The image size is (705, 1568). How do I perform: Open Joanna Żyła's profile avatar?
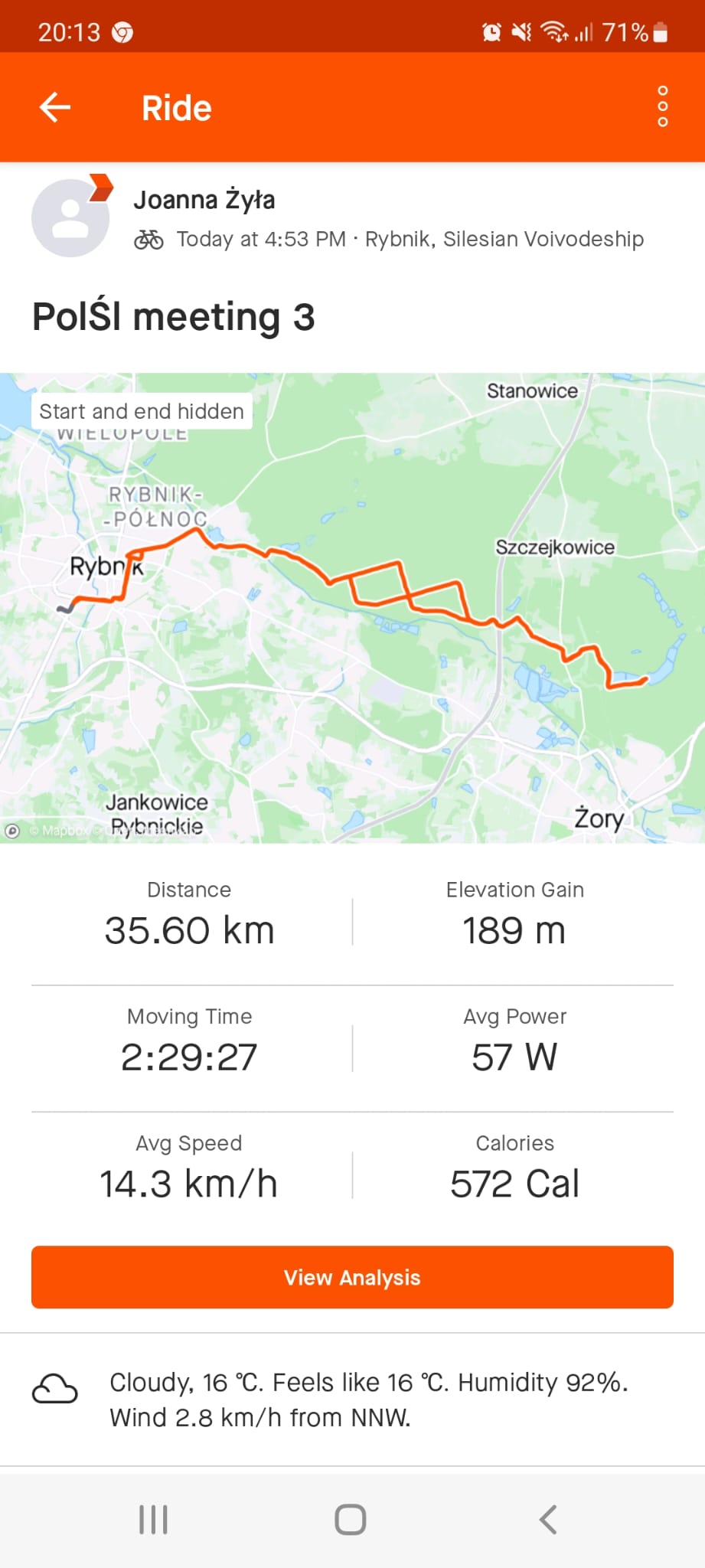(x=70, y=218)
